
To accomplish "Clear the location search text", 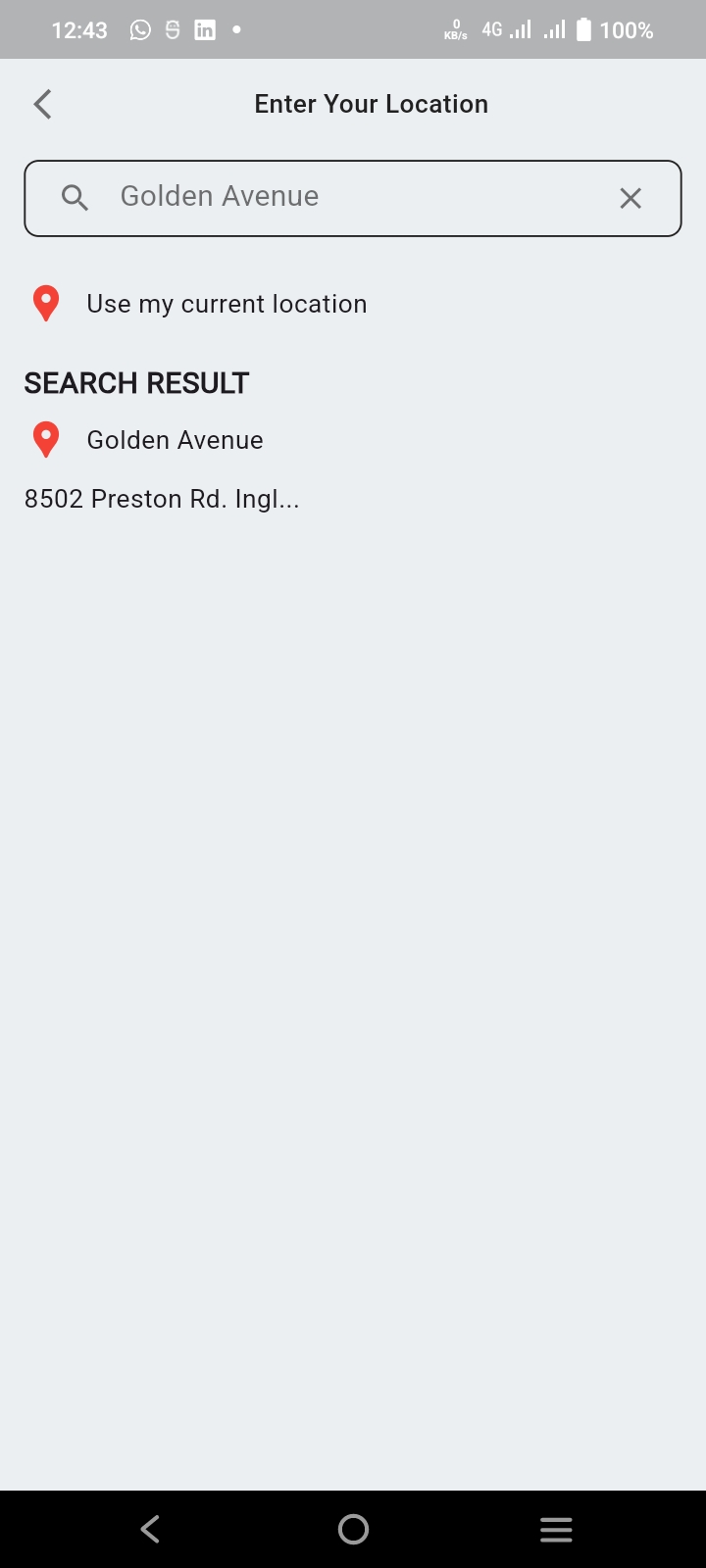I will click(630, 198).
